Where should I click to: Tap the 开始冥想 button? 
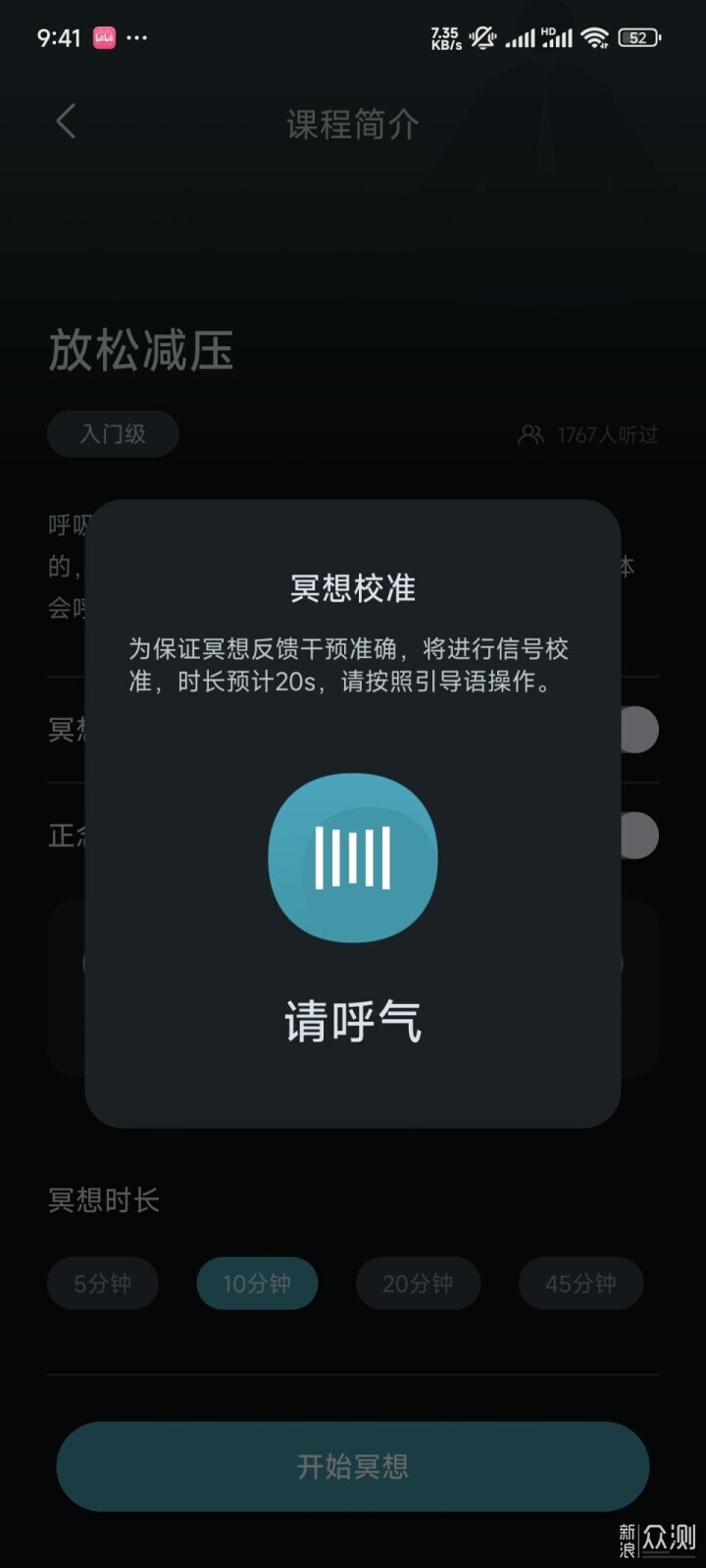[353, 1466]
